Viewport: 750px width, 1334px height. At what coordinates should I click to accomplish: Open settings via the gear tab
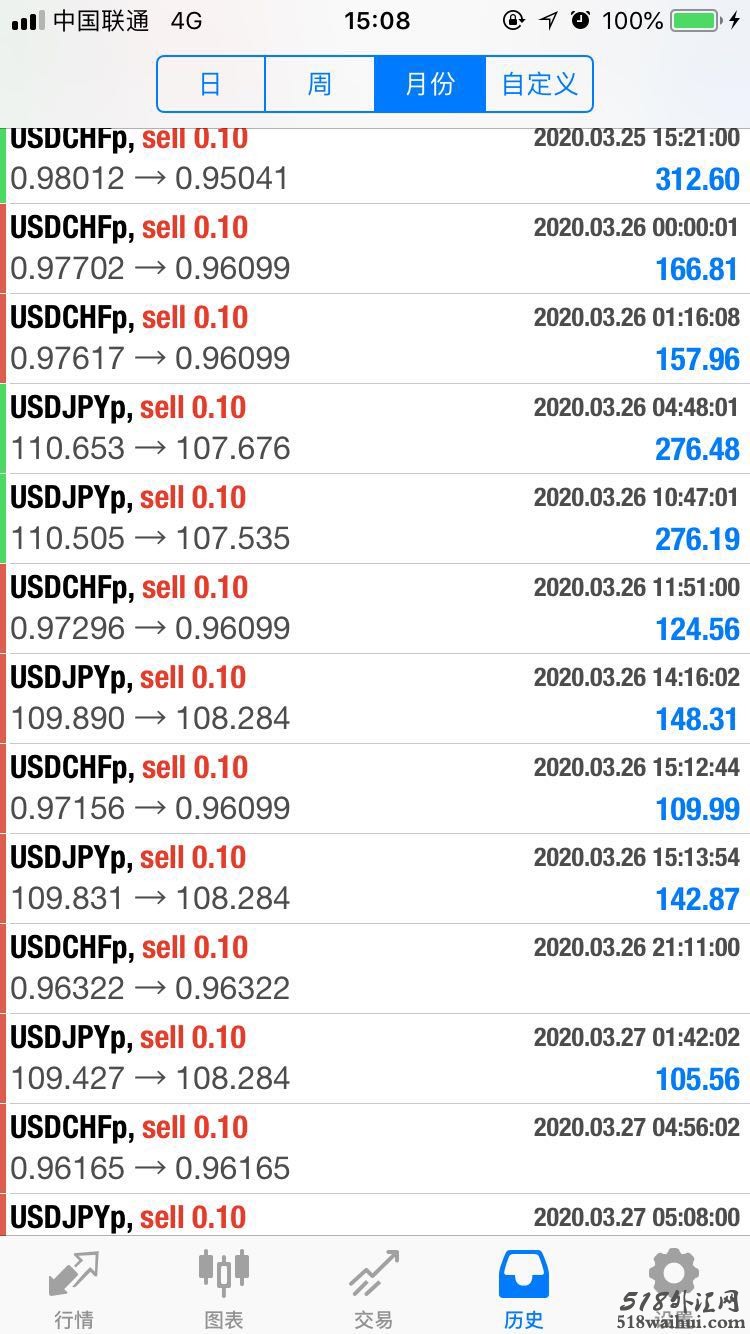[x=673, y=1288]
